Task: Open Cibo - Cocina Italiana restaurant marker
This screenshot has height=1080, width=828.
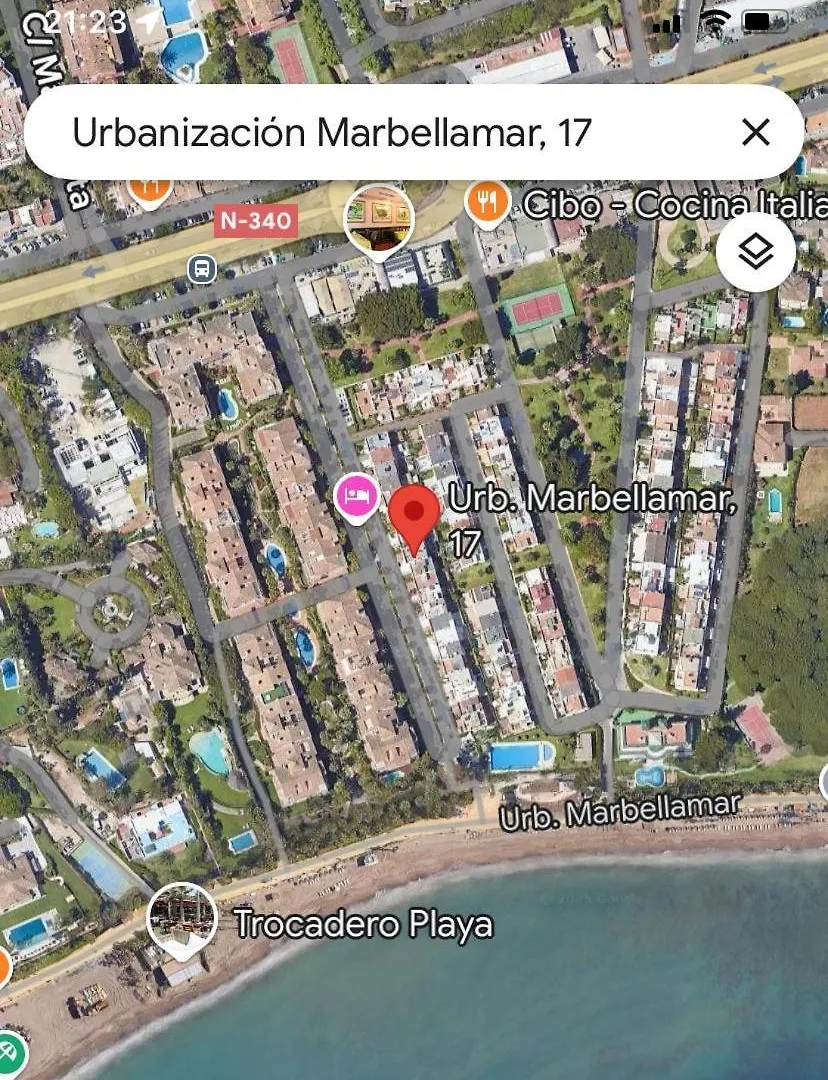Action: coord(487,204)
